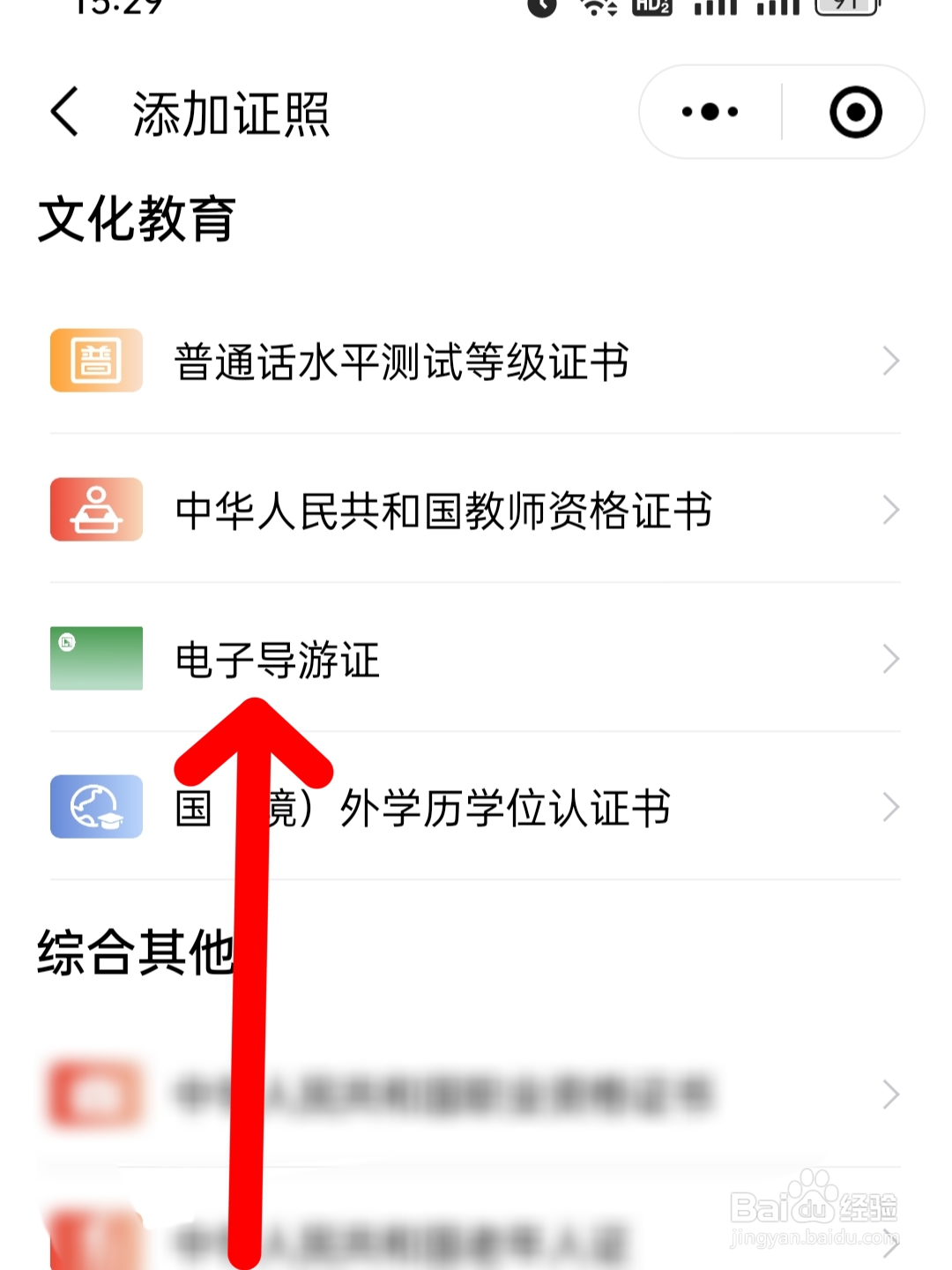Open the 中华人民共和国教师资格证书 entry
This screenshot has width=952, height=1270.
click(443, 510)
